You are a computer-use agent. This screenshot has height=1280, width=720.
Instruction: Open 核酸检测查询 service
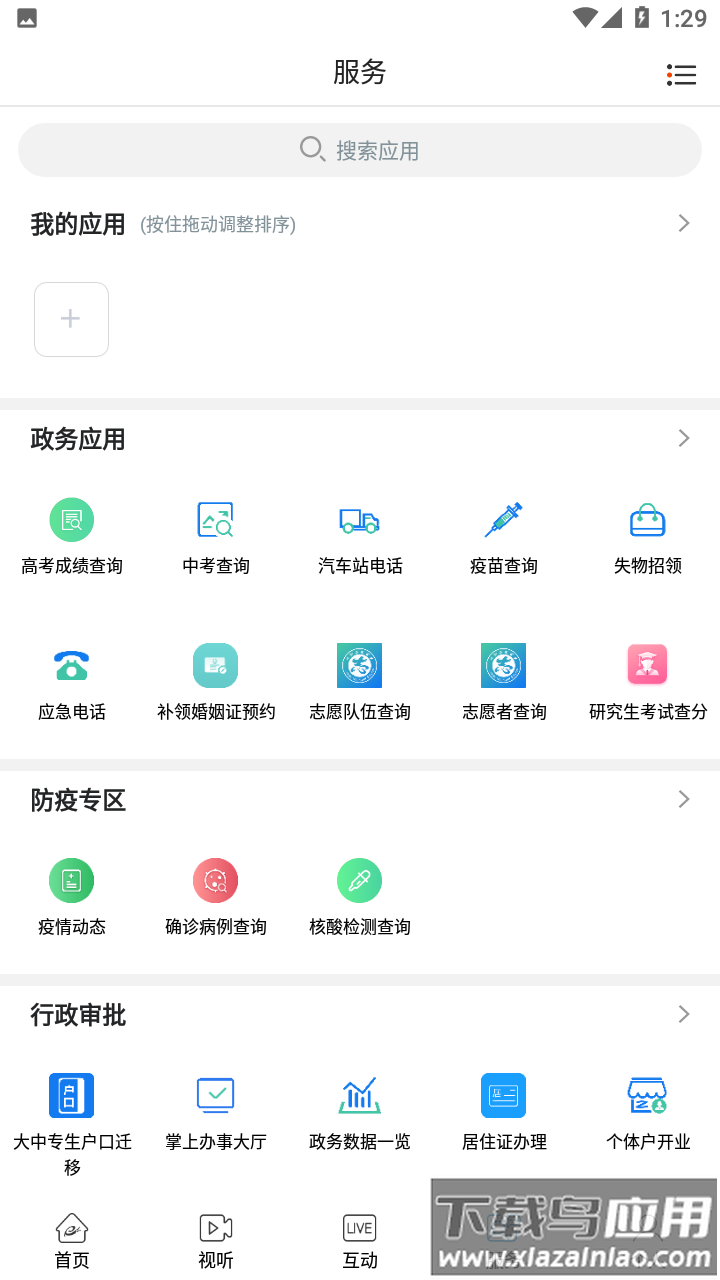[360, 897]
